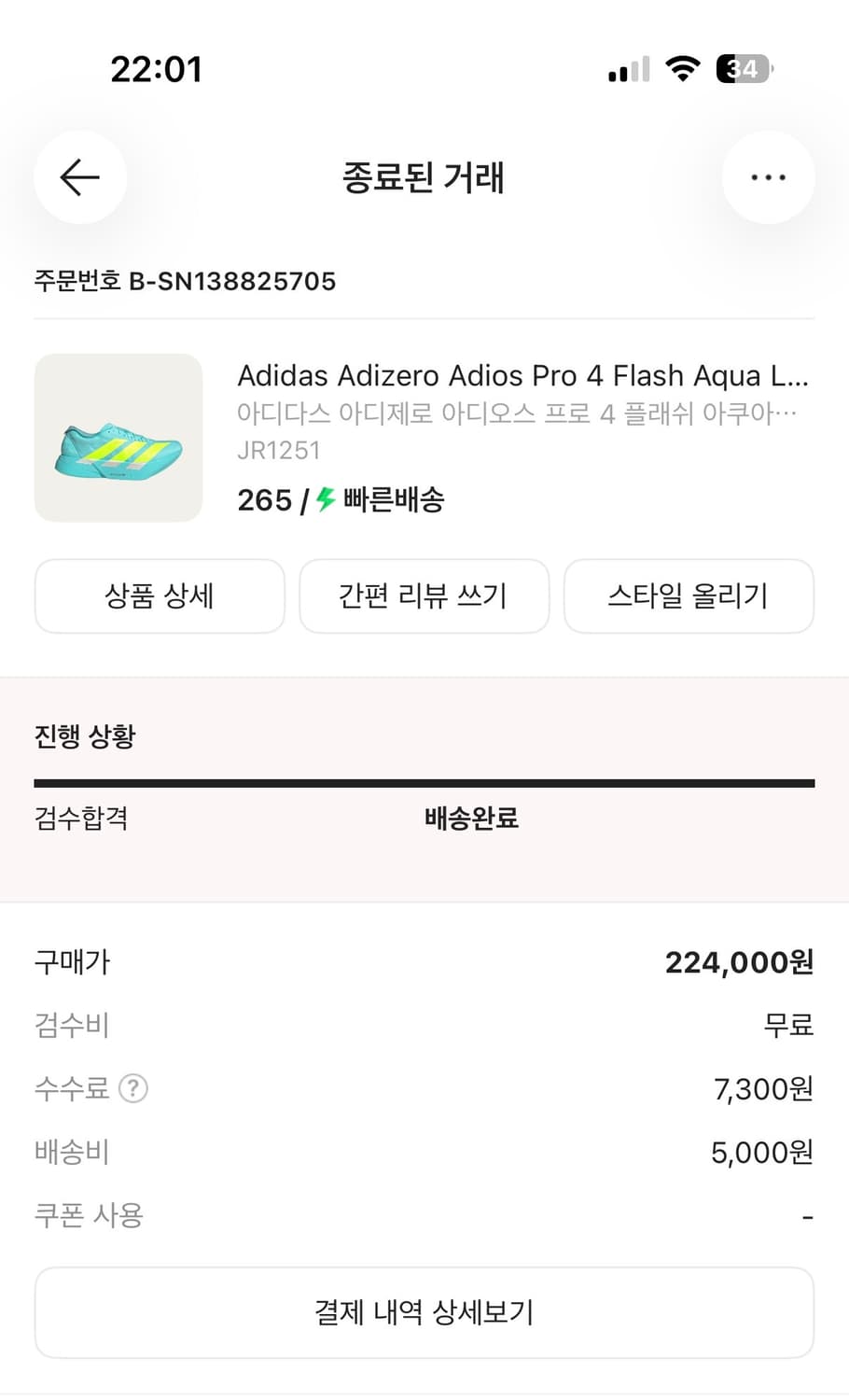The height and width of the screenshot is (1400, 849).
Task: Click the 종료된 거래 title header
Action: pyautogui.click(x=424, y=178)
